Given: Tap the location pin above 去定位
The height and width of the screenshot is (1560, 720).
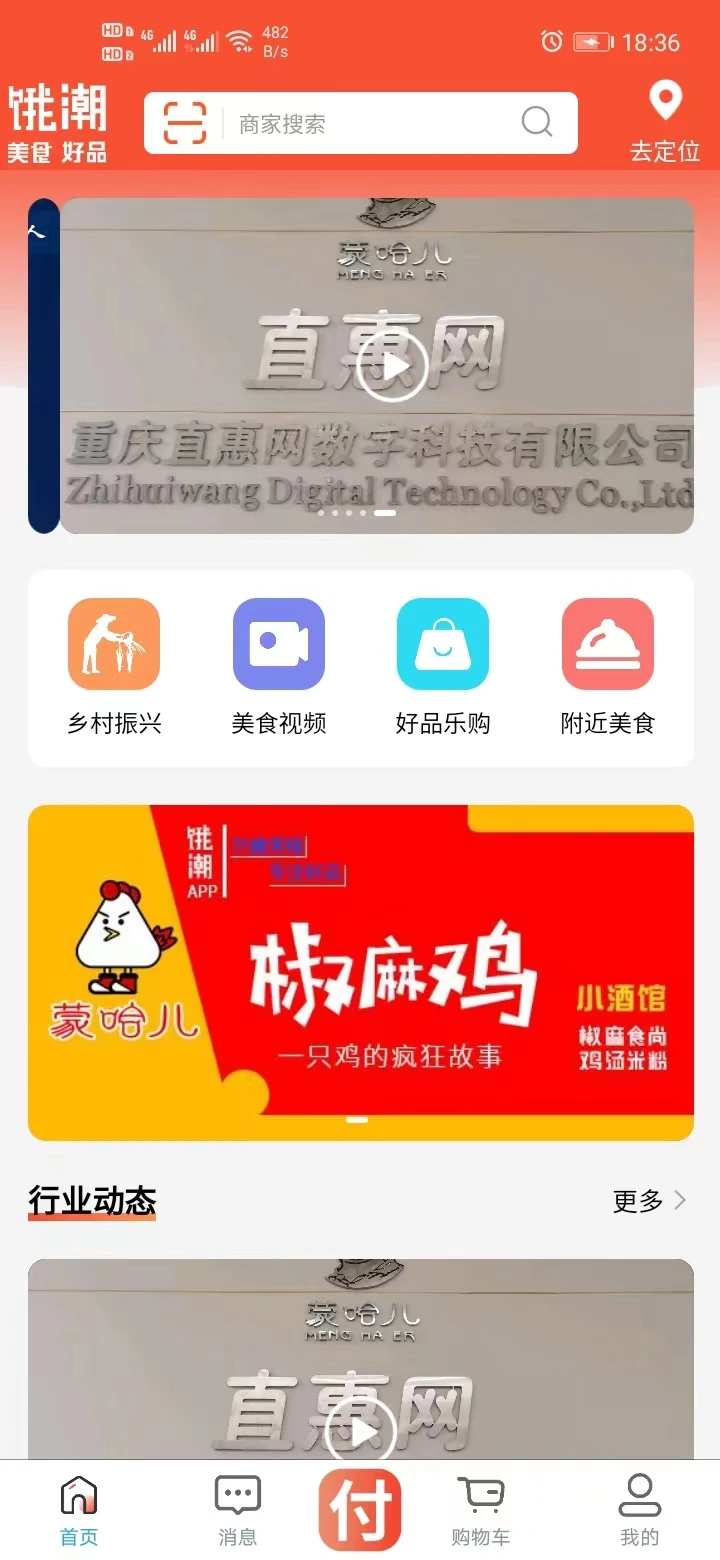Looking at the screenshot, I should pos(664,101).
